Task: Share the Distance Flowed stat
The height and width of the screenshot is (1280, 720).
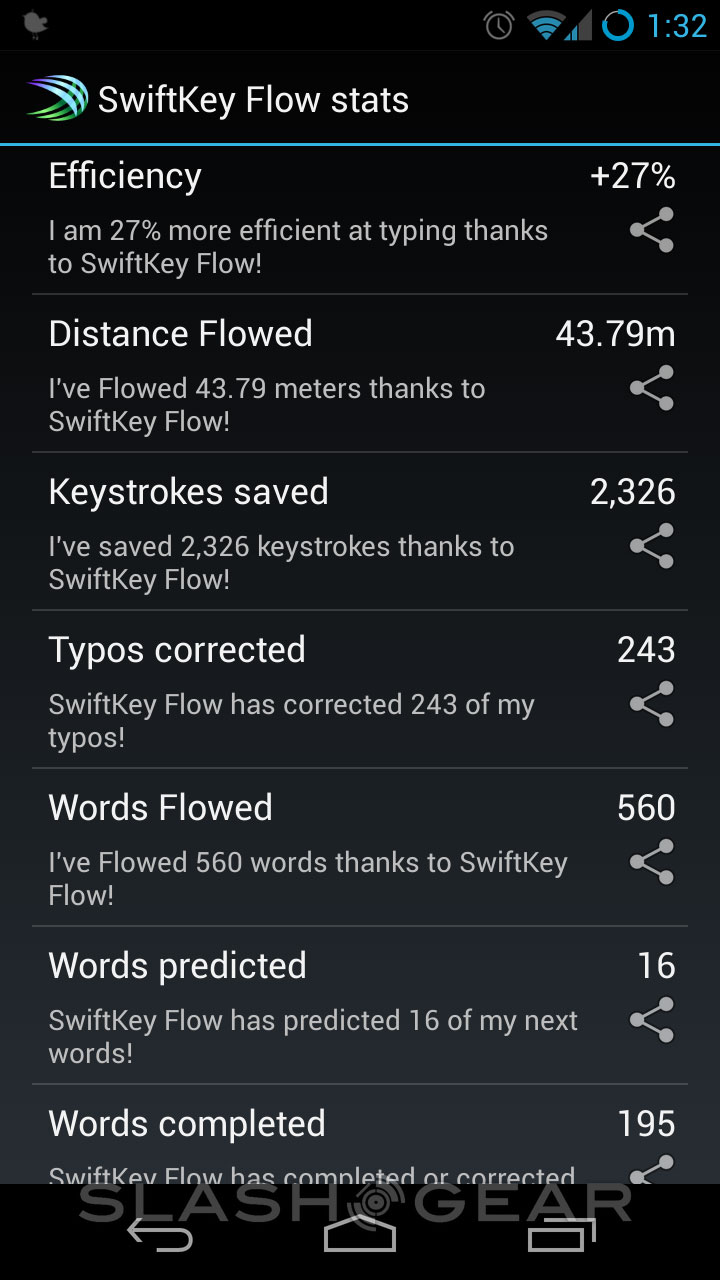Action: [651, 388]
